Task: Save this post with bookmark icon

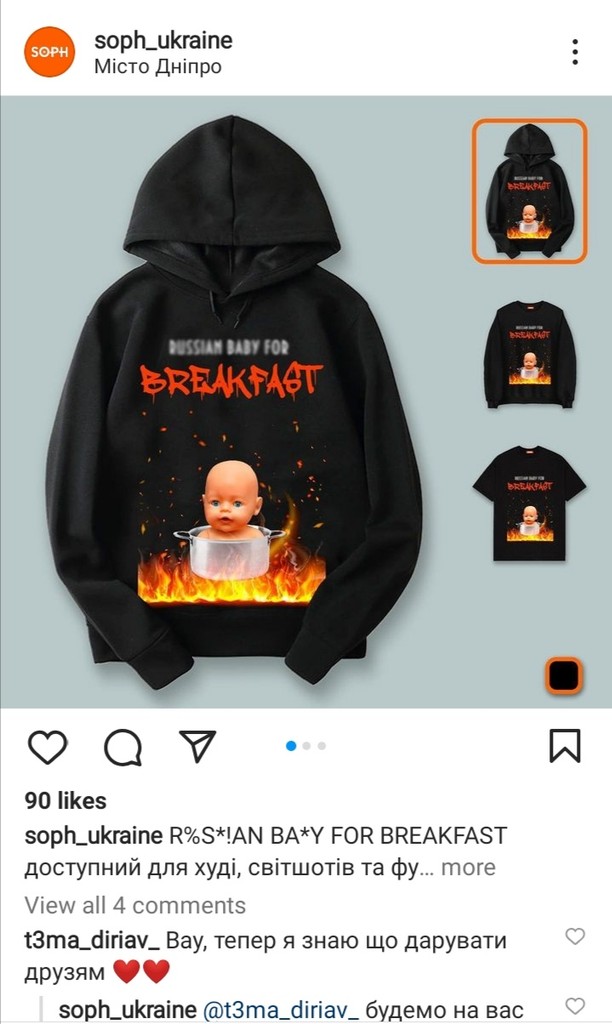Action: [x=565, y=746]
